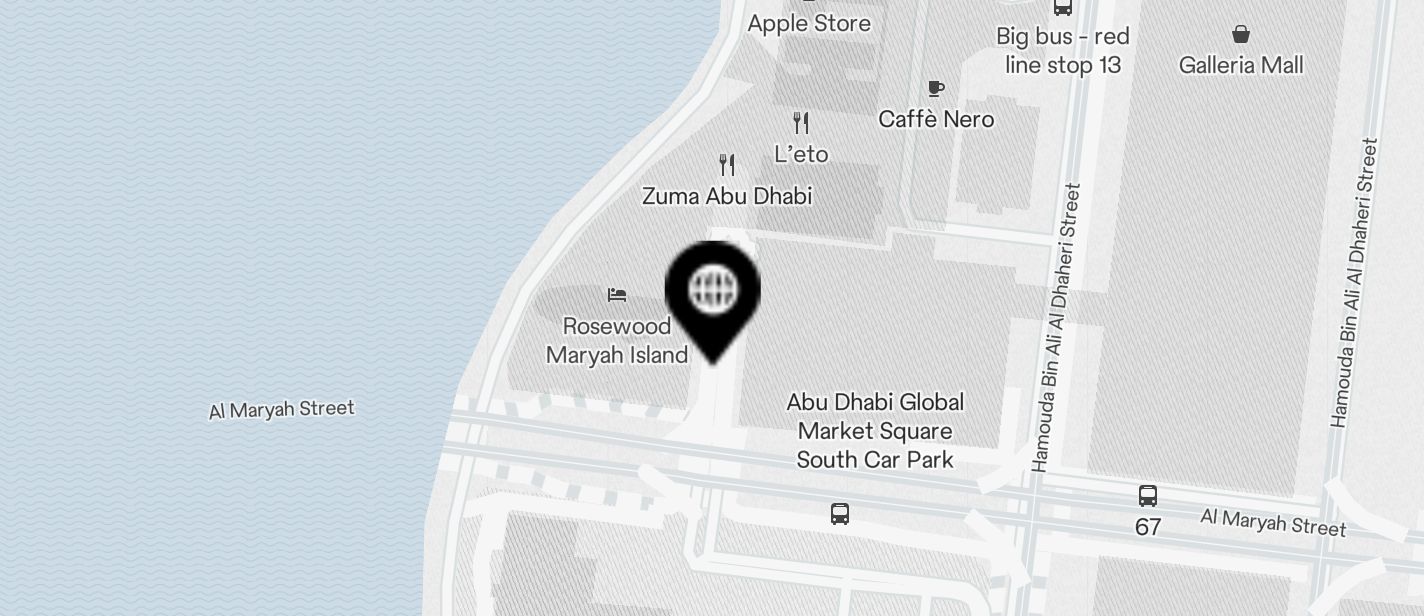
Task: Tap the bus stop 67 marker
Action: (1148, 496)
